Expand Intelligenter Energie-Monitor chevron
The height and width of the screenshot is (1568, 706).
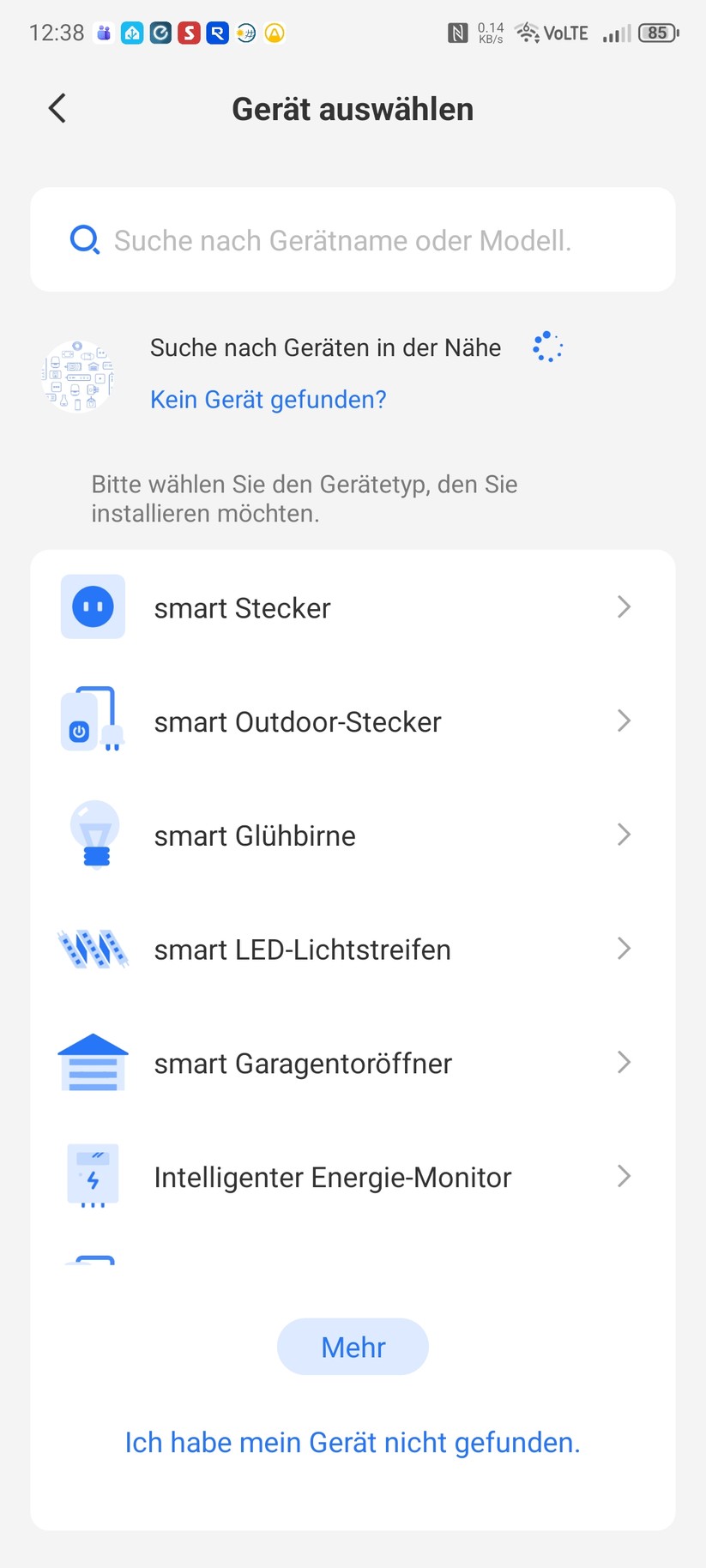(625, 1176)
